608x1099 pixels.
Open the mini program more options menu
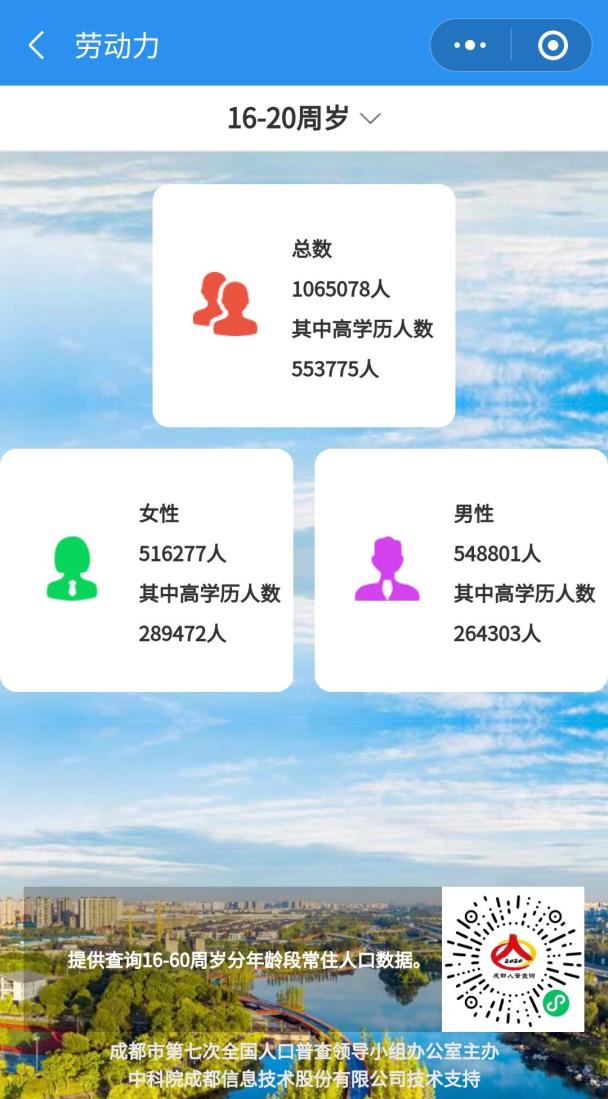[470, 45]
